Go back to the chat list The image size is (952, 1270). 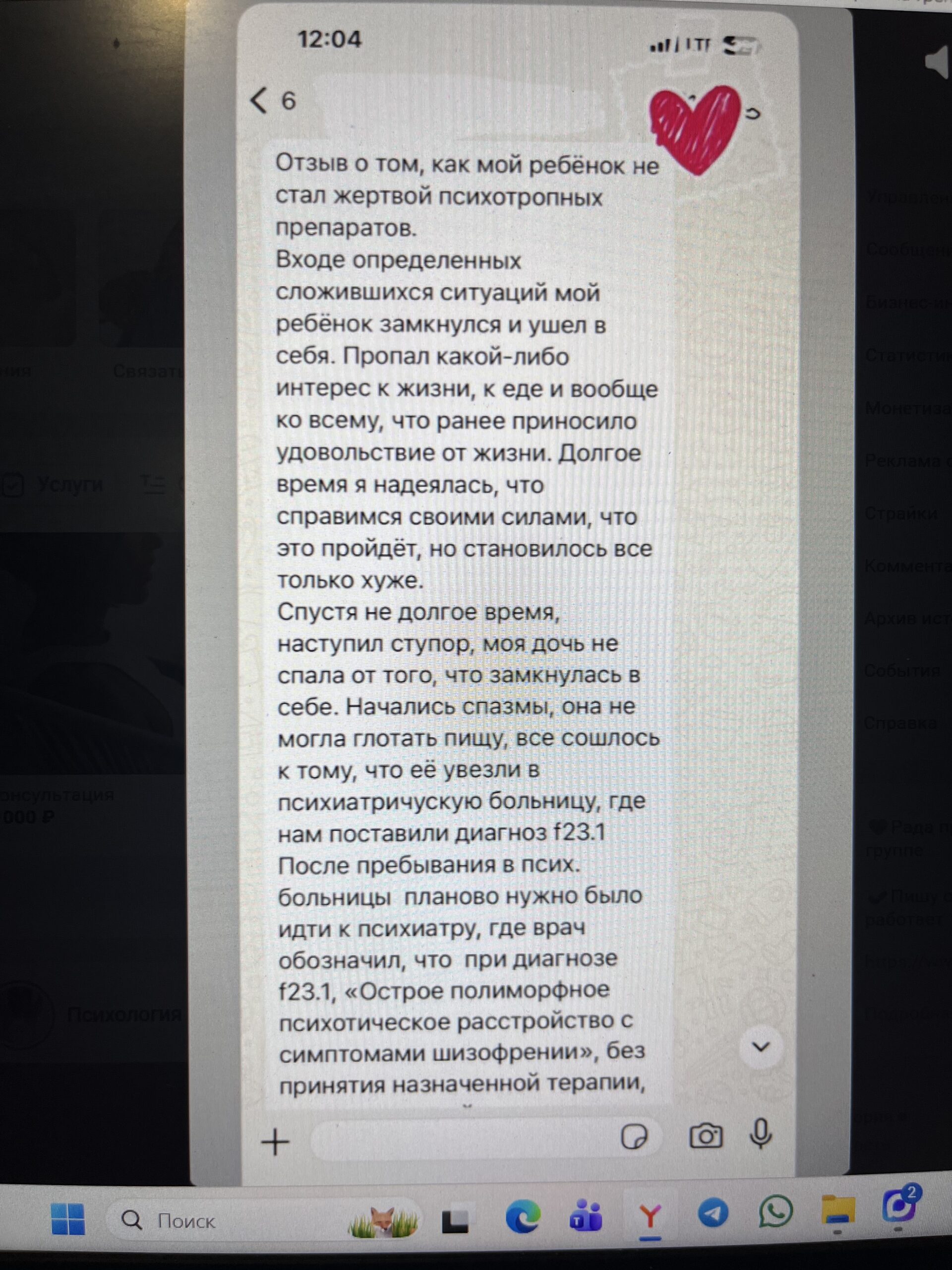click(260, 101)
